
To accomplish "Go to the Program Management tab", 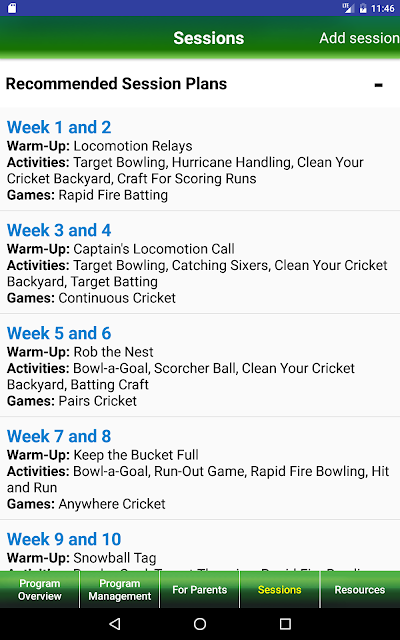I will coord(120,589).
